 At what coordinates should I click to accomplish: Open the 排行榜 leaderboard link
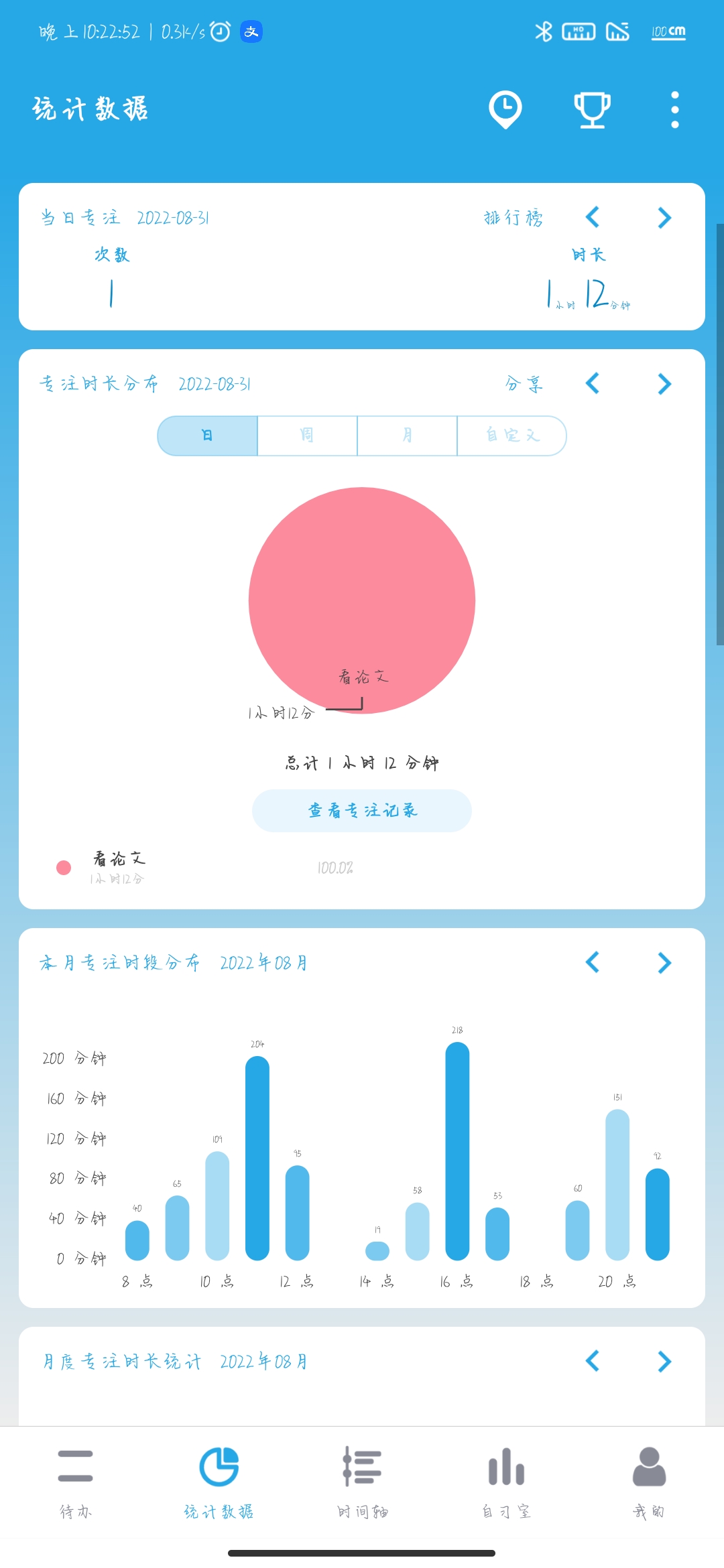tap(514, 218)
